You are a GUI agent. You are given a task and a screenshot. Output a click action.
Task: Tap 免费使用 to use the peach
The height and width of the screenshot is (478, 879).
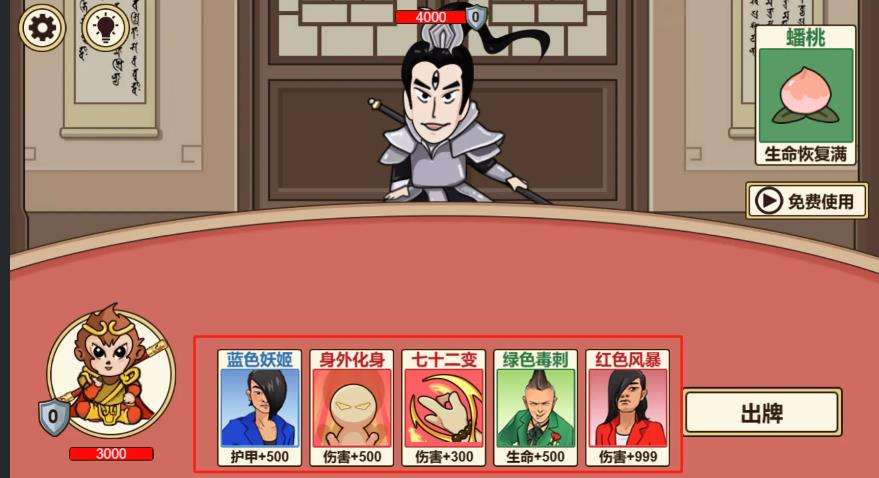coord(806,201)
